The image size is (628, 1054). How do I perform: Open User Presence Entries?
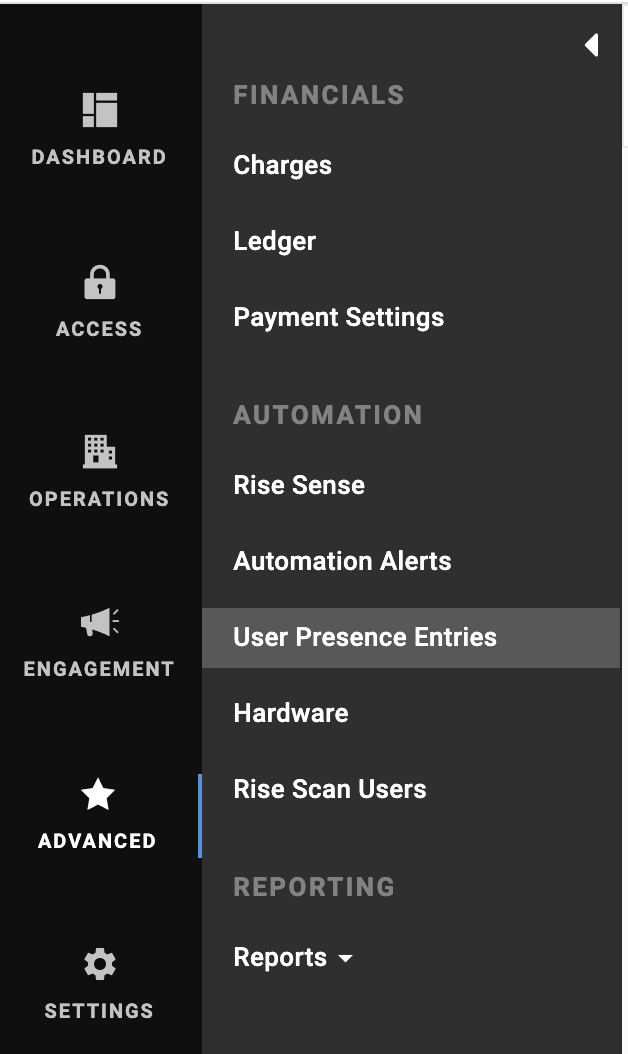point(365,637)
